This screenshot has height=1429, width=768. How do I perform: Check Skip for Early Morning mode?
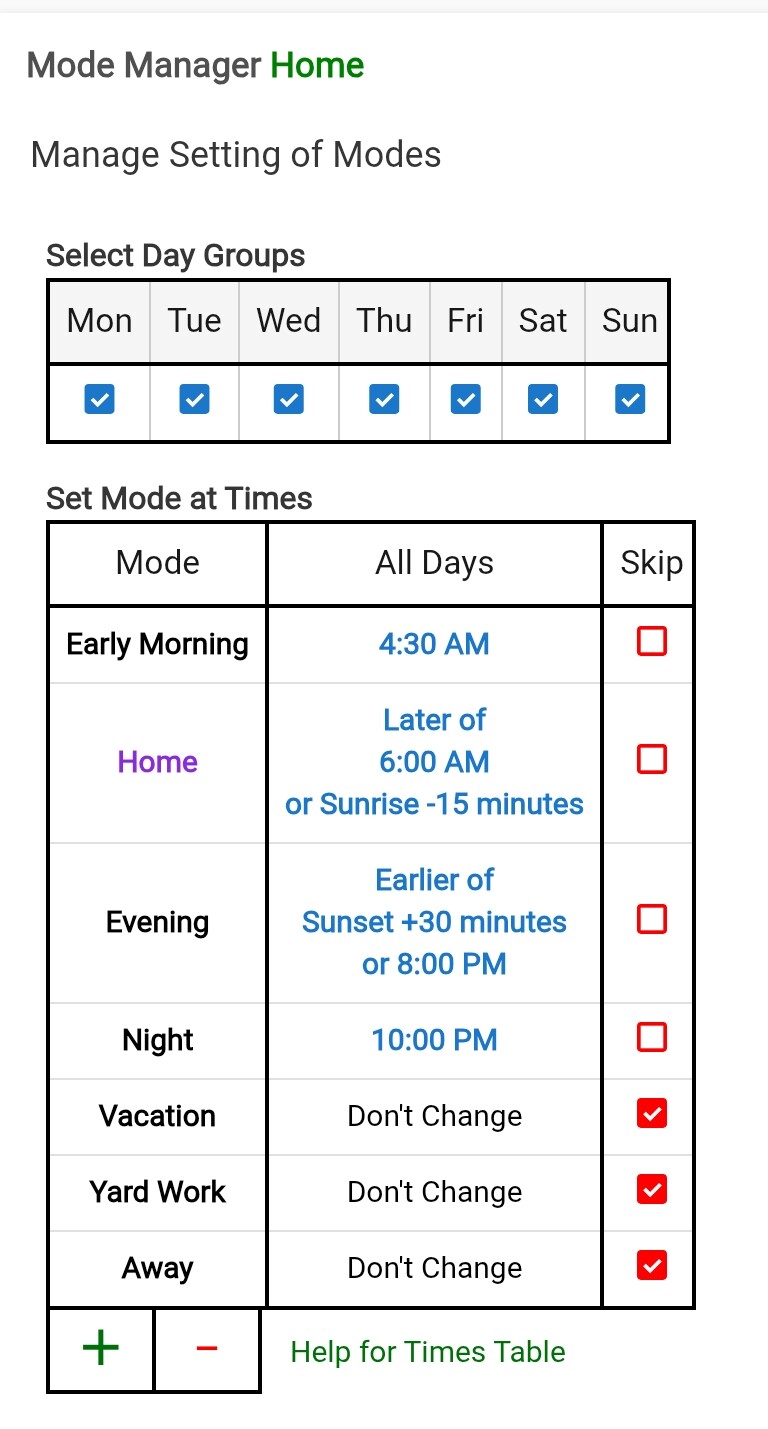click(x=651, y=641)
